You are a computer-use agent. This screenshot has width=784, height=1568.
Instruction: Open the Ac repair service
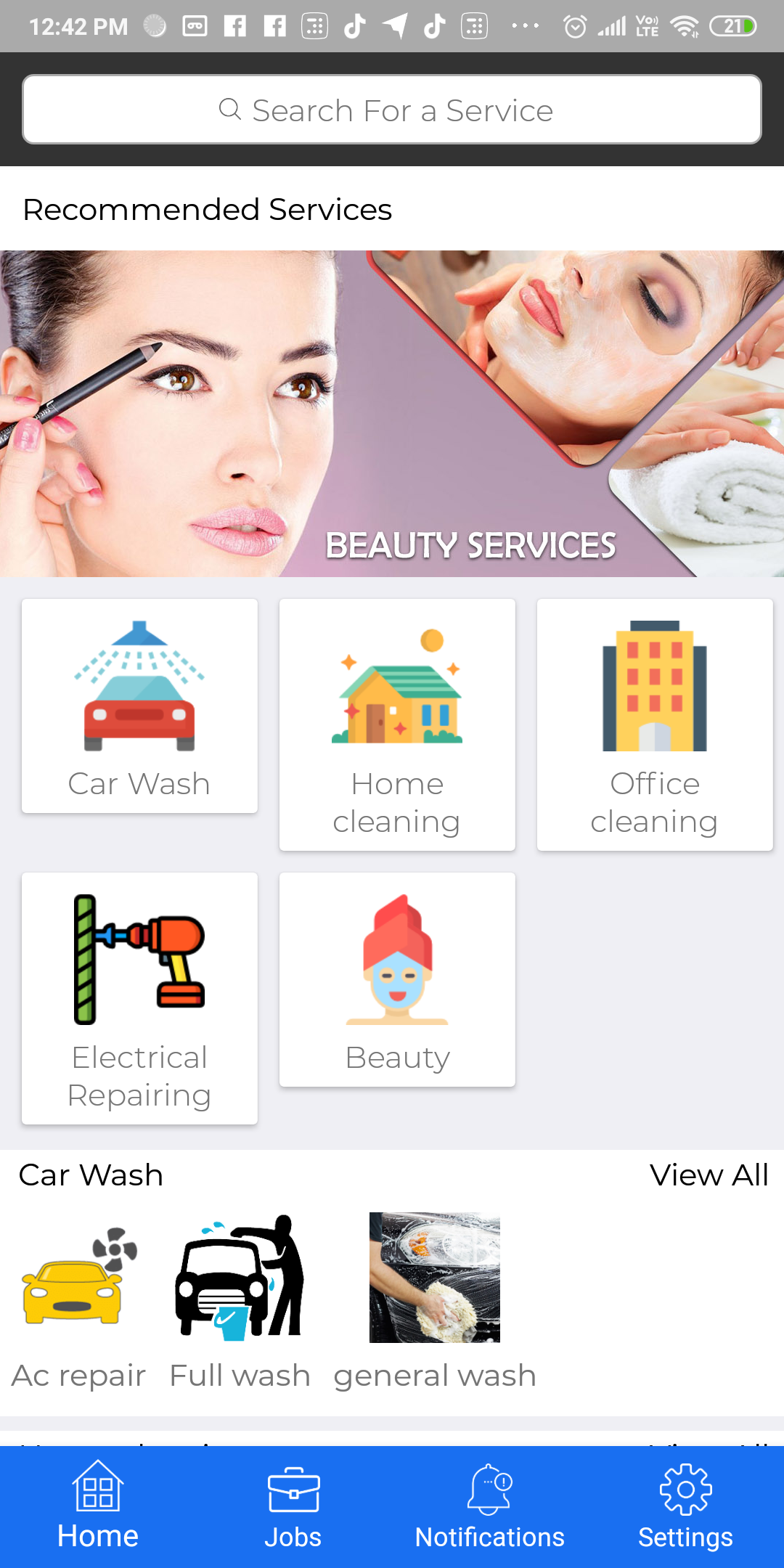79,1299
